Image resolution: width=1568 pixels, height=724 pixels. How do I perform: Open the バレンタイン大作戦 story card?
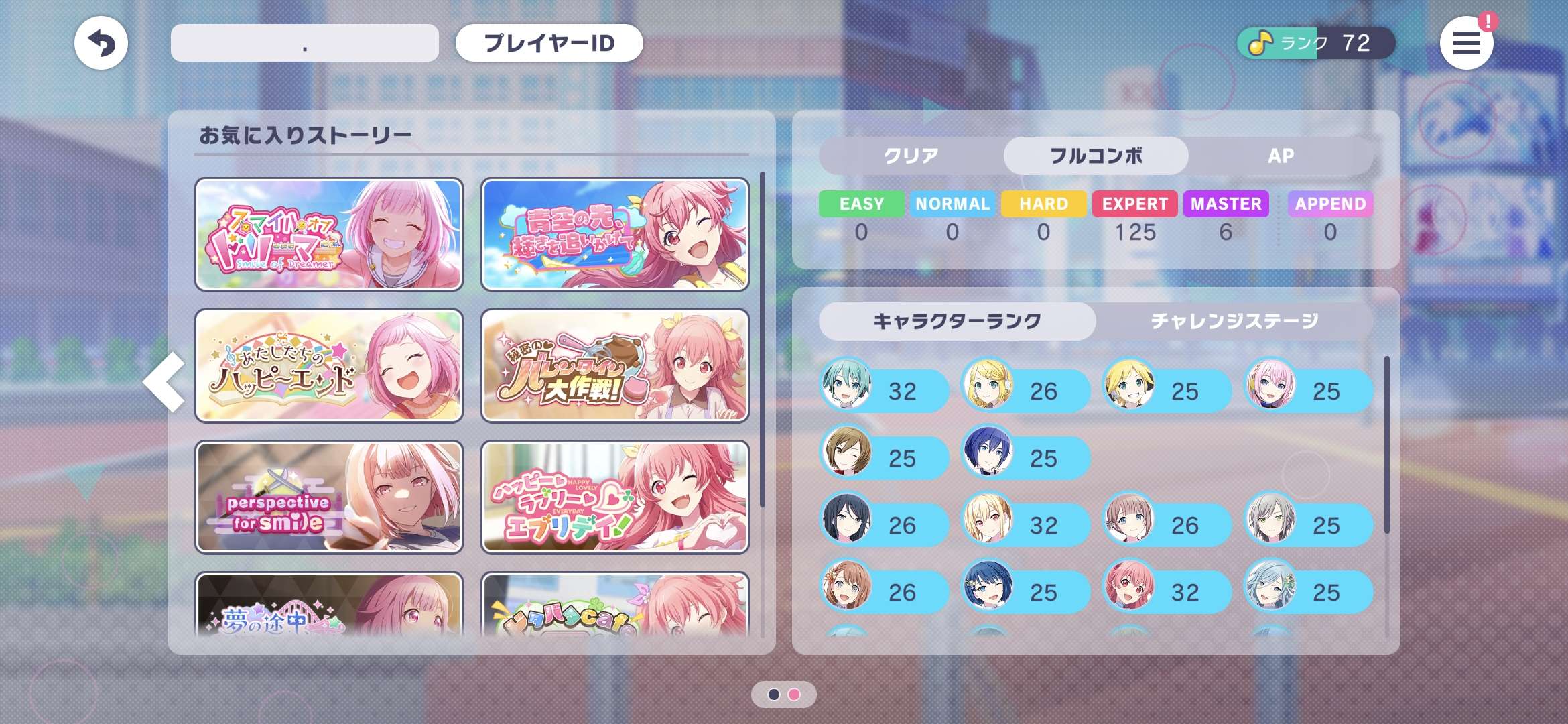(615, 366)
